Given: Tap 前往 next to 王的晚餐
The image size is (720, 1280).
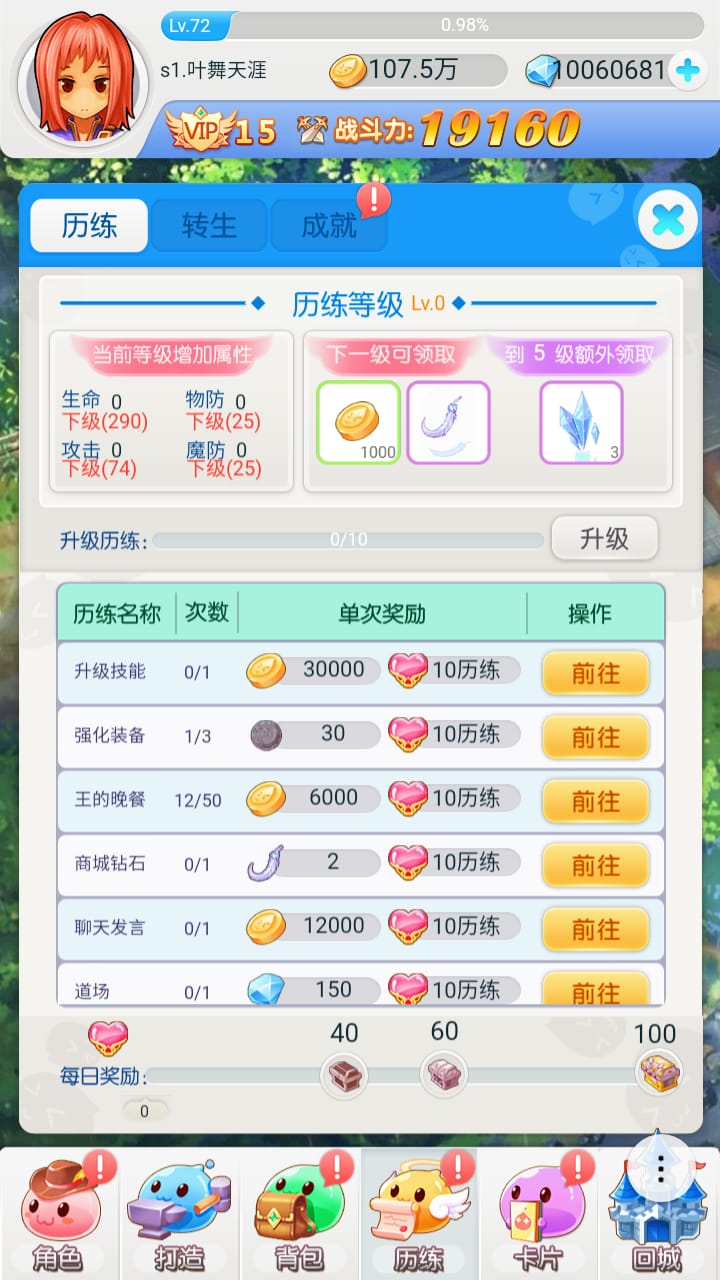Looking at the screenshot, I should tap(595, 801).
